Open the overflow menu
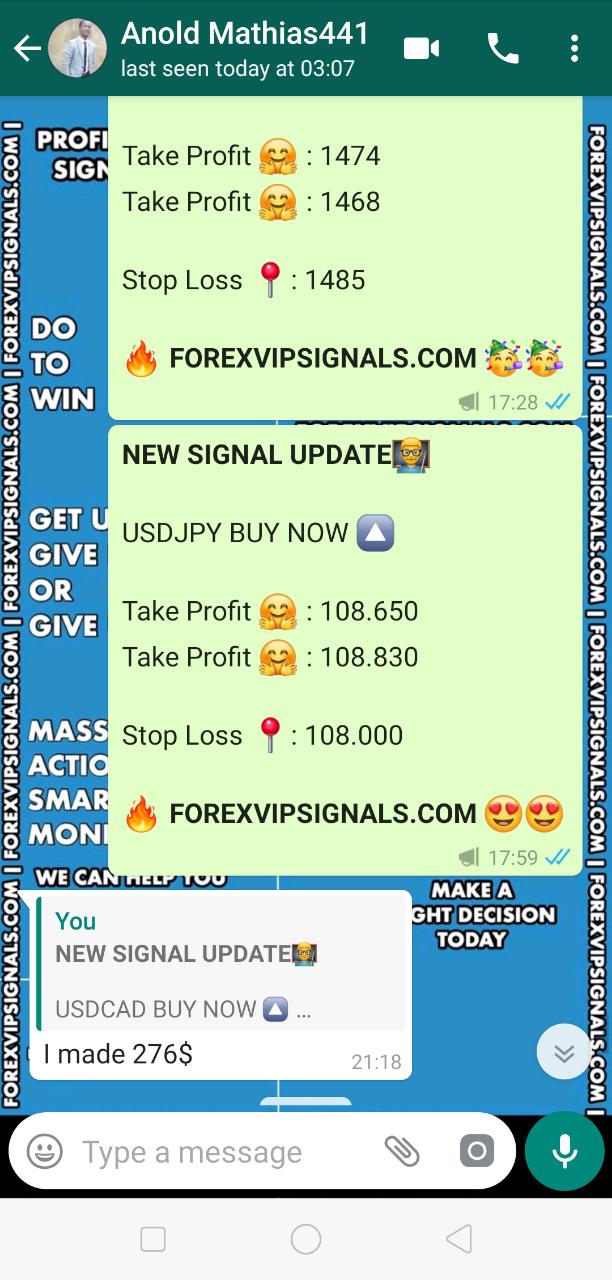 click(x=574, y=48)
